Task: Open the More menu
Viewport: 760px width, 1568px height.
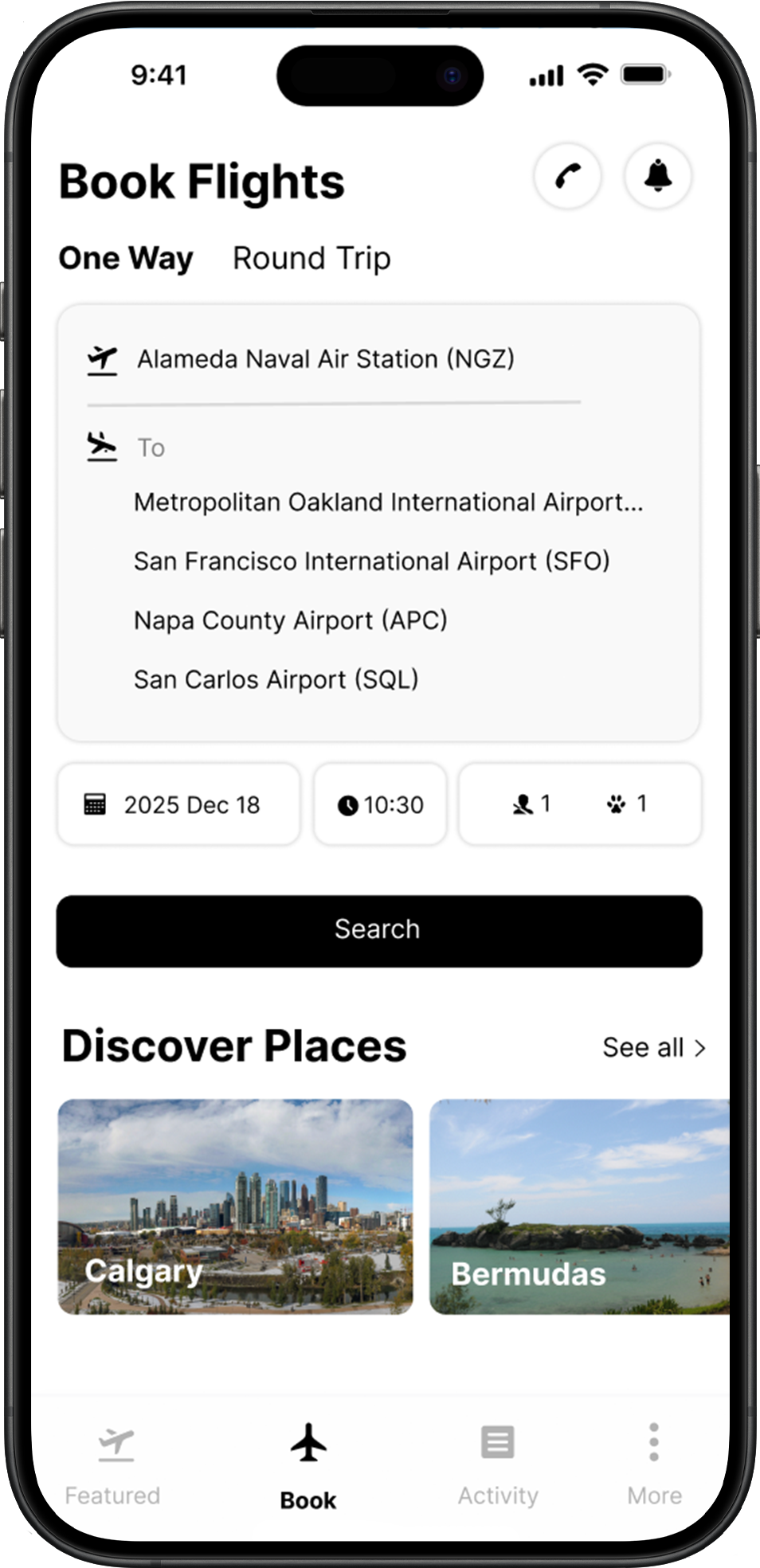Action: click(x=653, y=1465)
